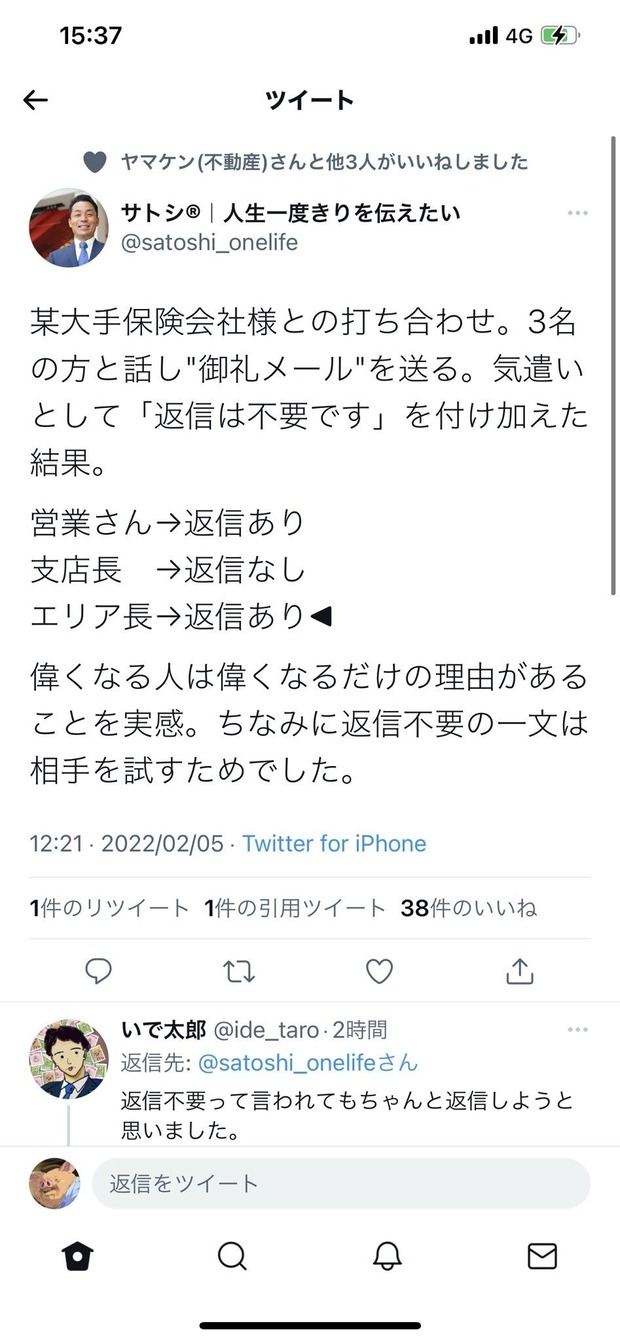Switch to the Notifications bell tab
620x1341 pixels.
pos(387,1256)
